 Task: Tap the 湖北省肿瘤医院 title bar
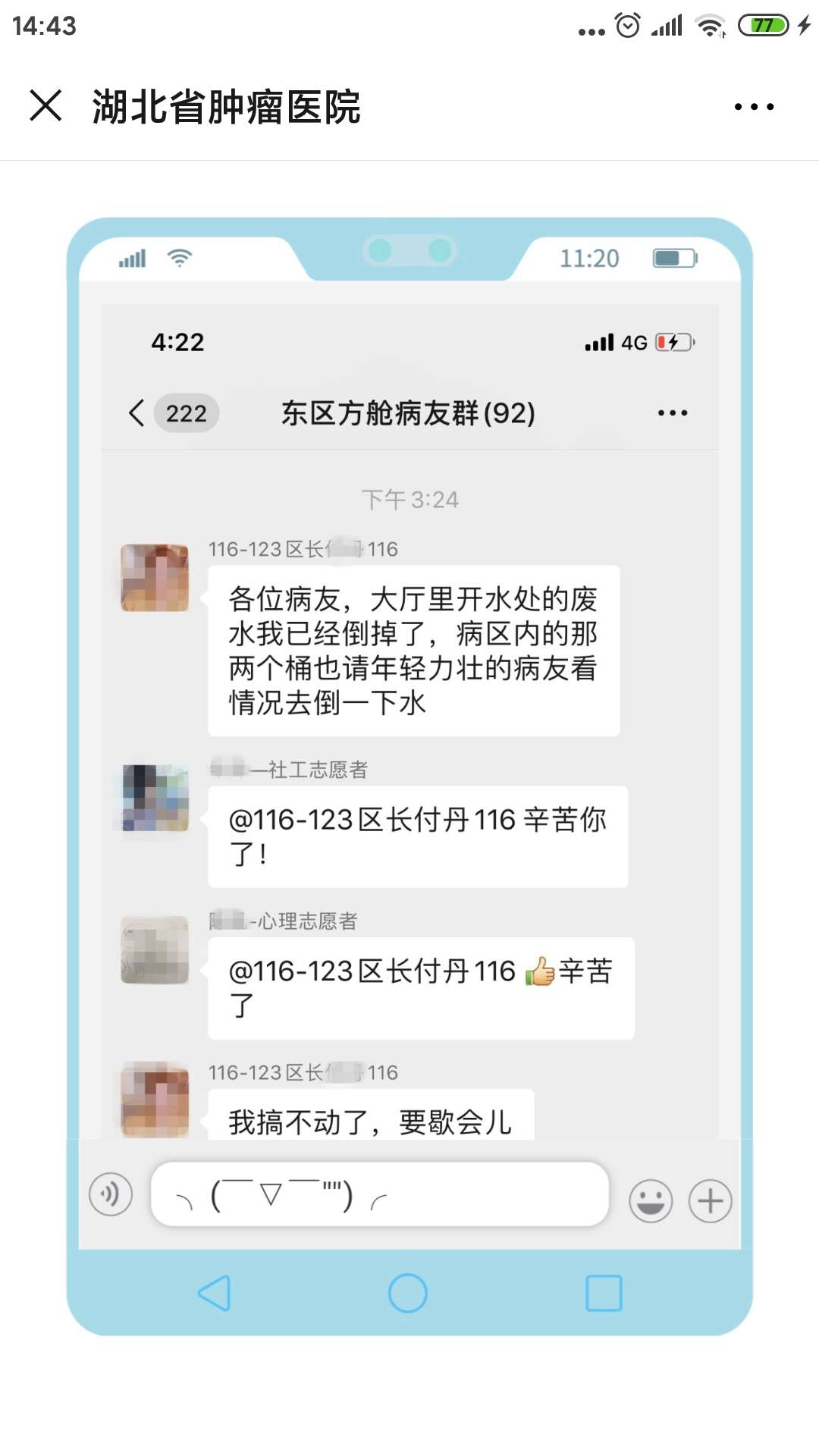coord(227,107)
